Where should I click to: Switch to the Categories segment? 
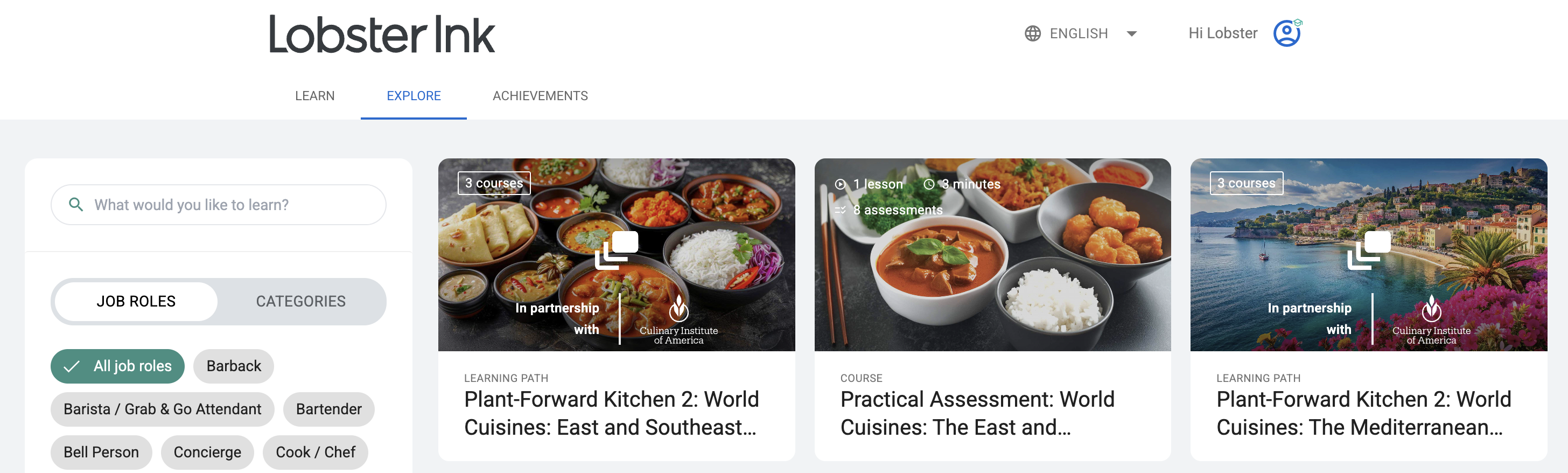[300, 301]
